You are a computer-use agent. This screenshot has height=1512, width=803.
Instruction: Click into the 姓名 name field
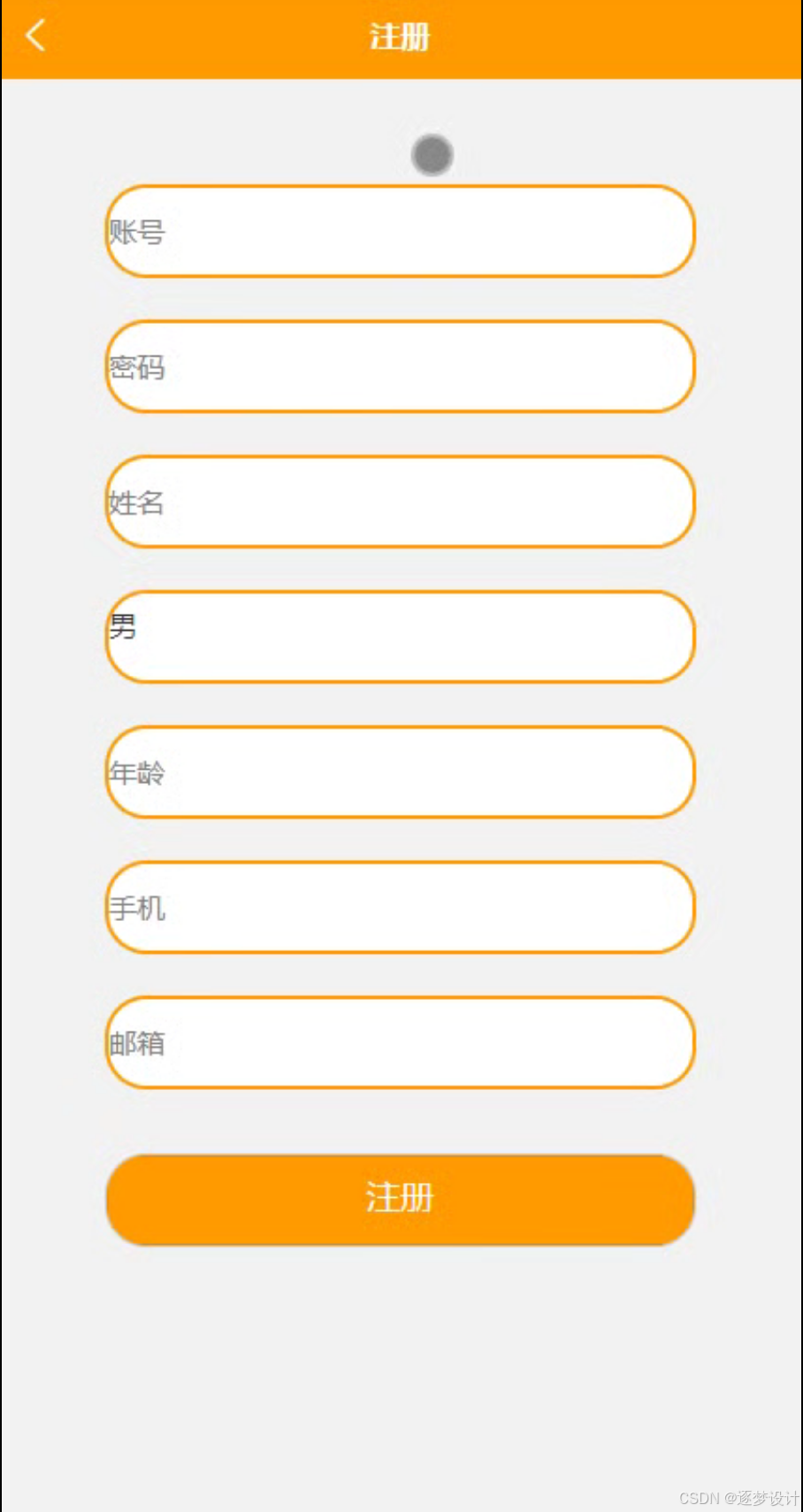point(400,502)
